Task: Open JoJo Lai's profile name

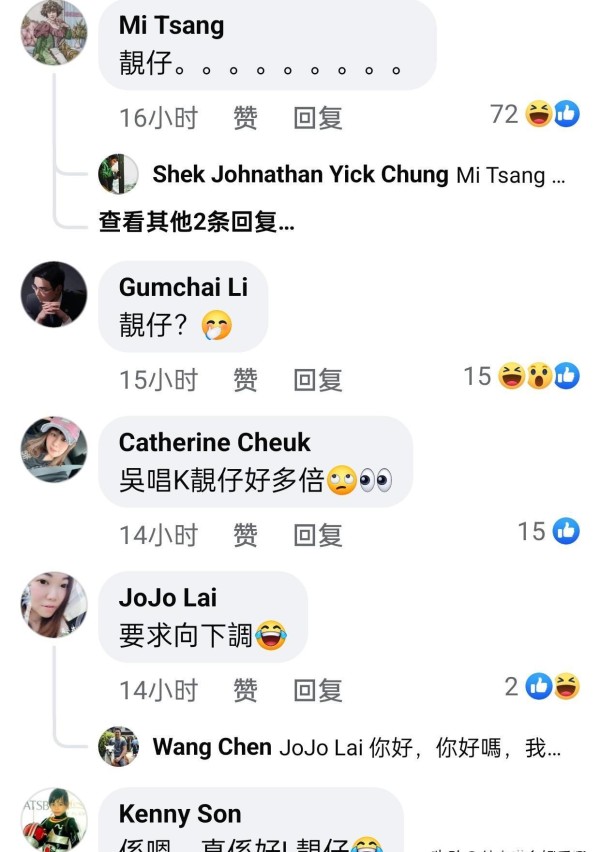Action: 168,598
